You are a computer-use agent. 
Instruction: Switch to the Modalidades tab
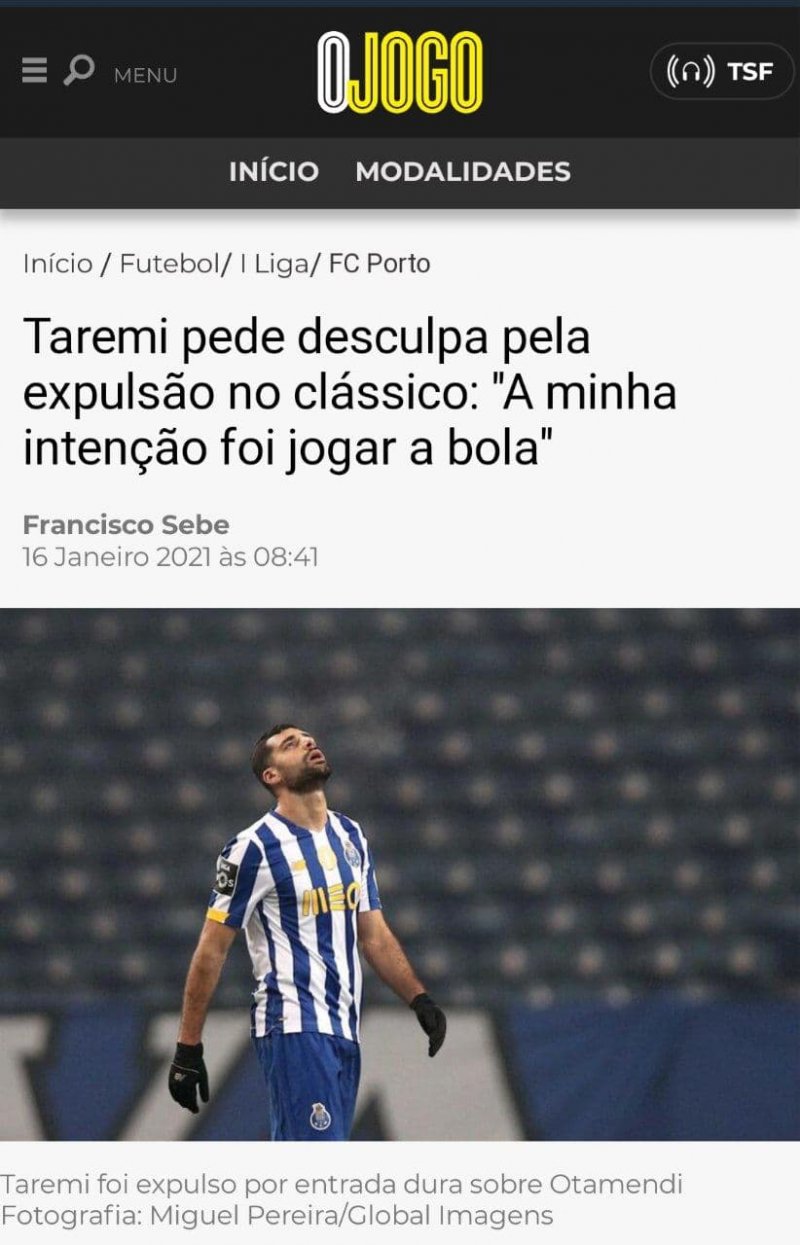point(463,171)
